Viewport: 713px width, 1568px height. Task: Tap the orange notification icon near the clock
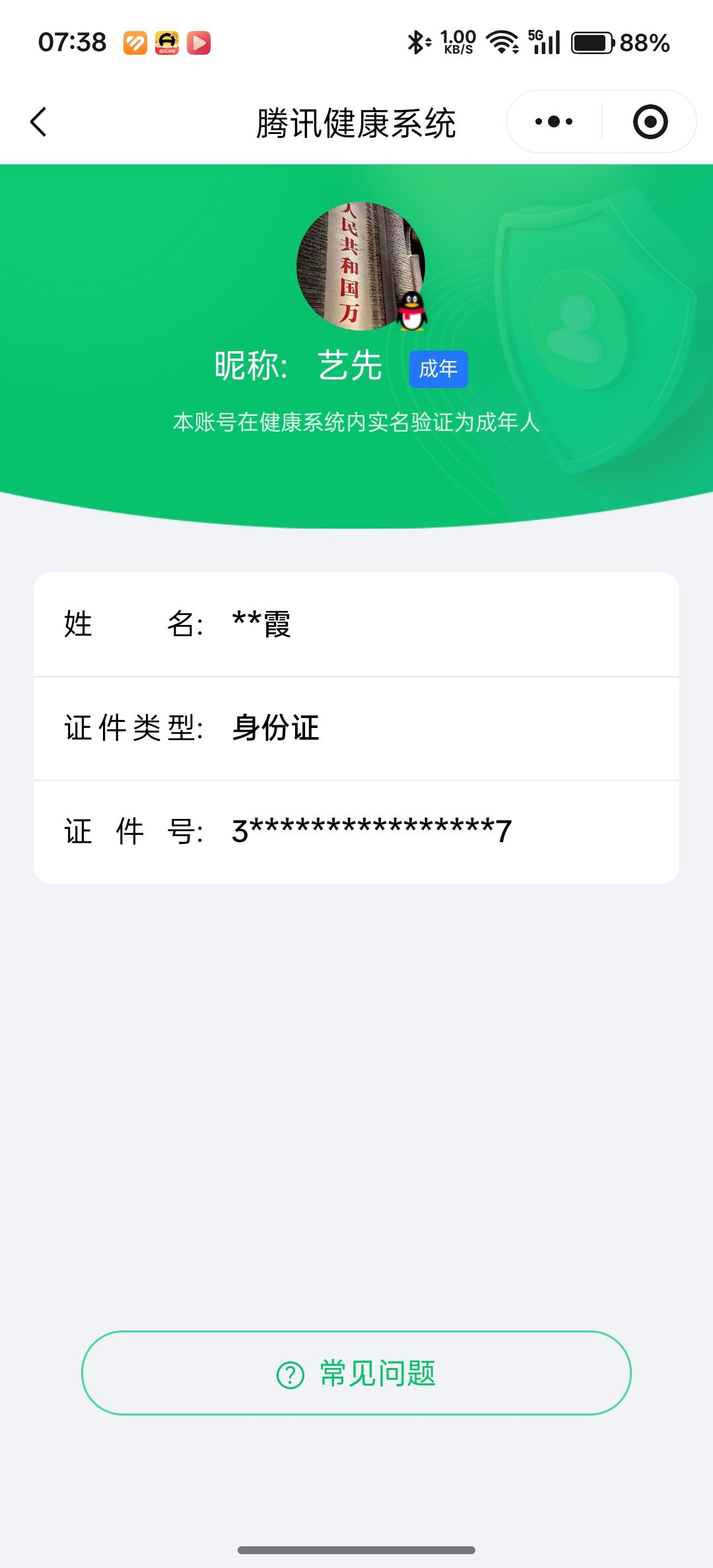(x=135, y=44)
